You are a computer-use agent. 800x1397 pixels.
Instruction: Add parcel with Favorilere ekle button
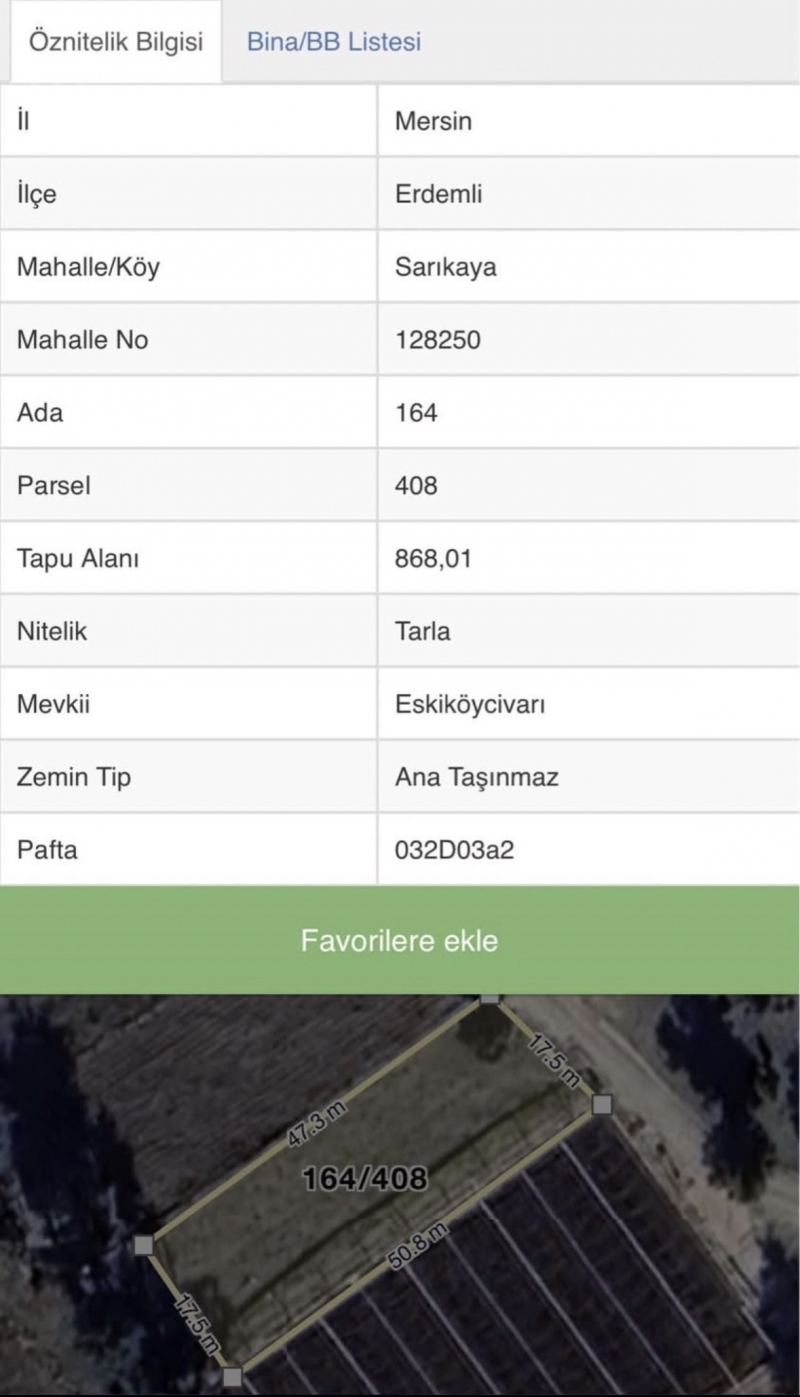(x=400, y=940)
